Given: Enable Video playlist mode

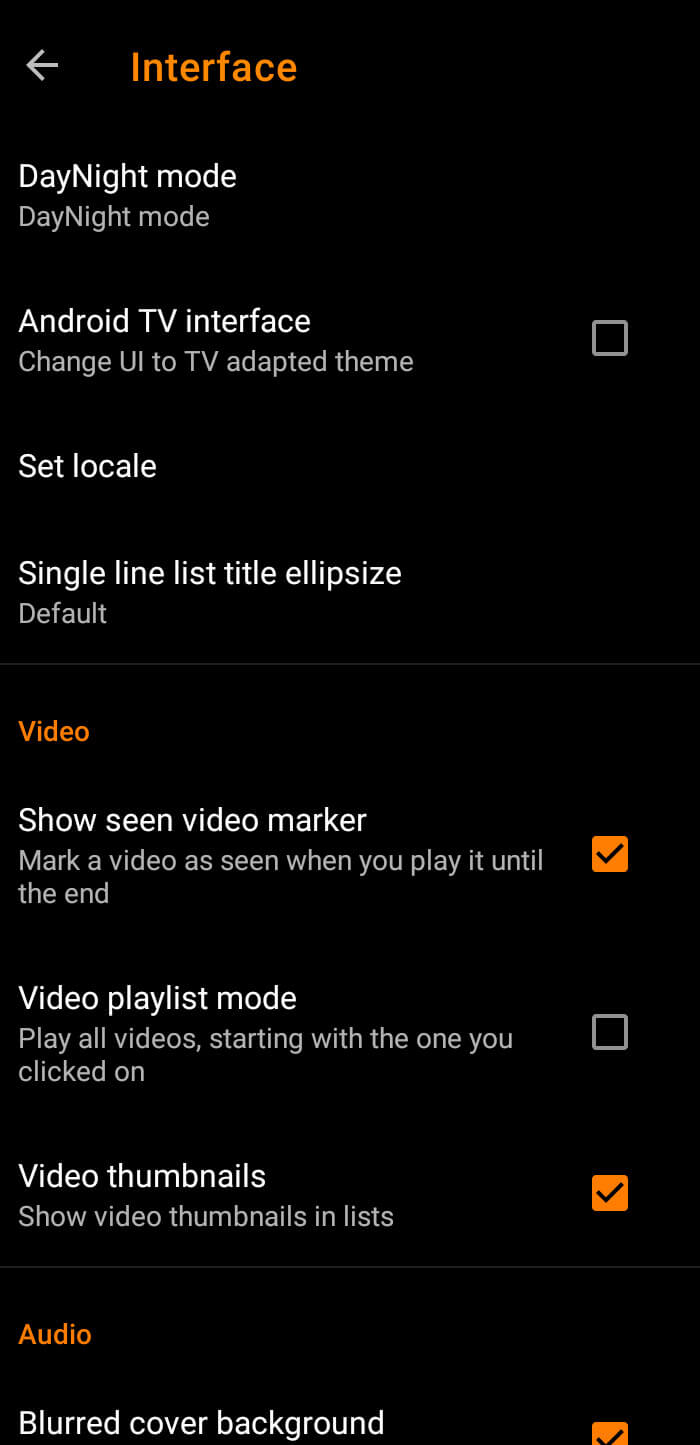Looking at the screenshot, I should (610, 1031).
